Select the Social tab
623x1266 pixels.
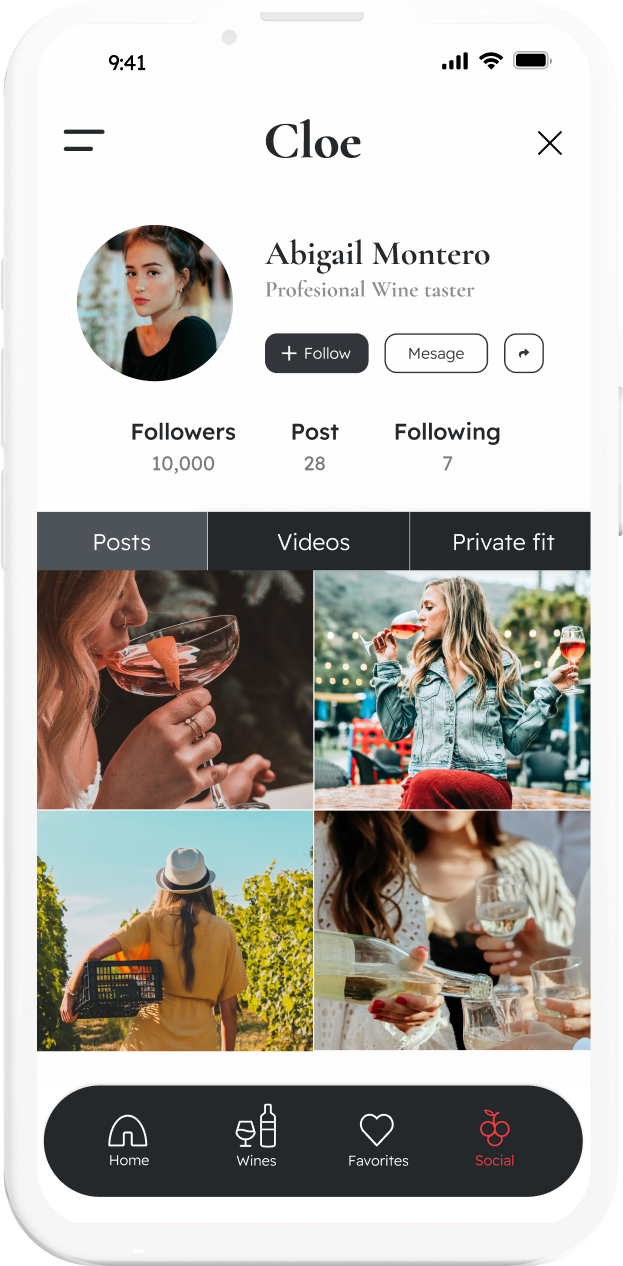(494, 1140)
